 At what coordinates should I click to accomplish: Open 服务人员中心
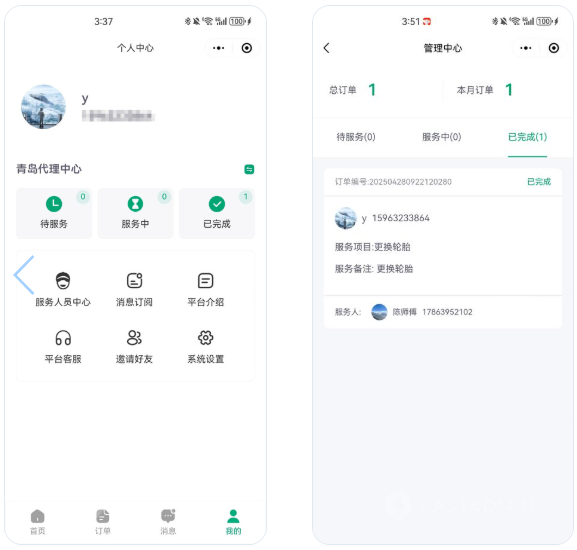click(63, 290)
